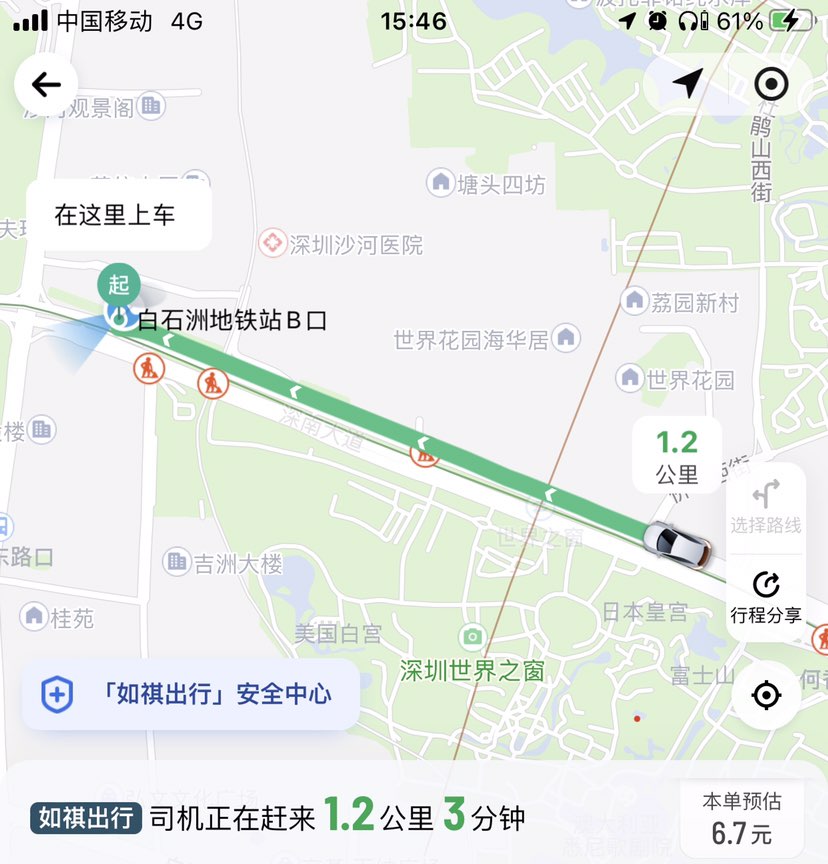
Task: Tap the 选择路线 route option
Action: click(x=765, y=508)
